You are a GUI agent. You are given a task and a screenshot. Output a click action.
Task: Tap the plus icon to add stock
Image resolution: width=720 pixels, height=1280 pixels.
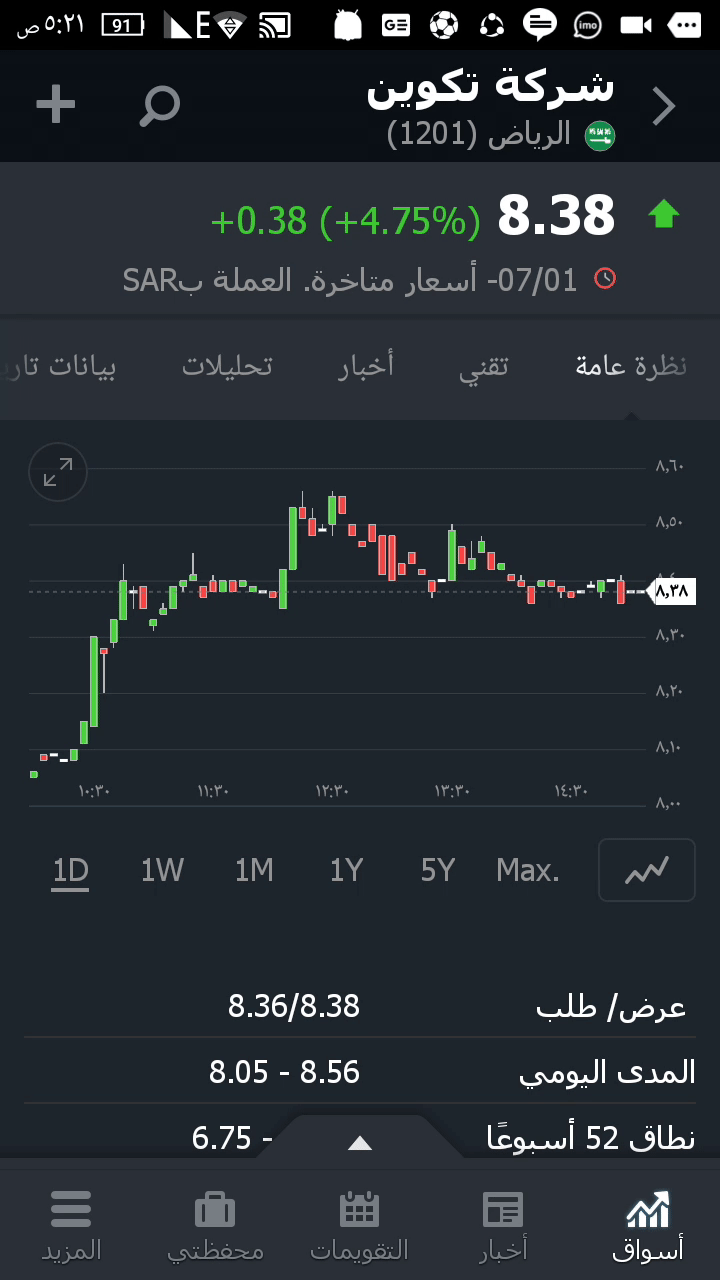pos(56,104)
